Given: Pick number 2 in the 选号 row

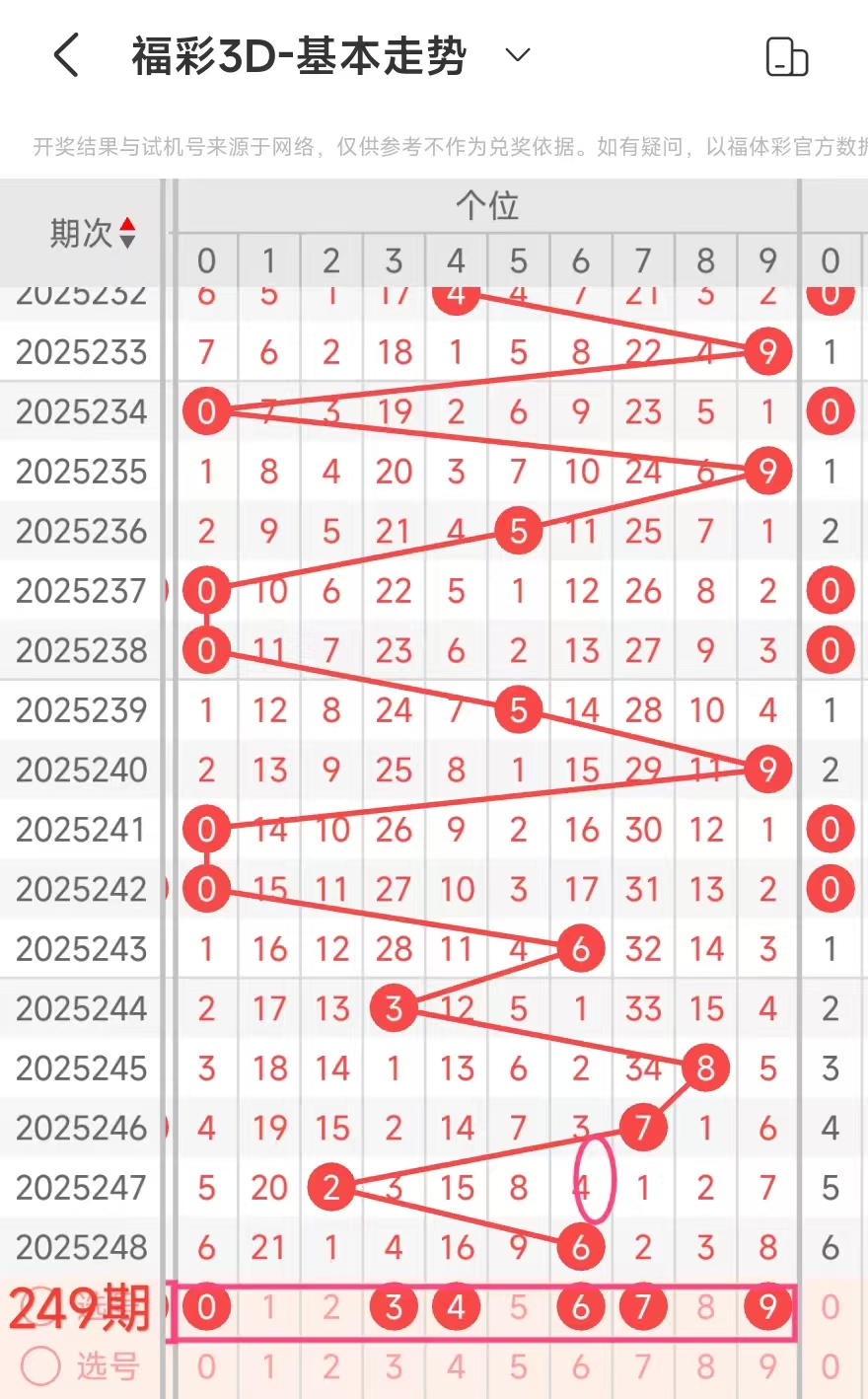Looking at the screenshot, I should click(331, 1367).
